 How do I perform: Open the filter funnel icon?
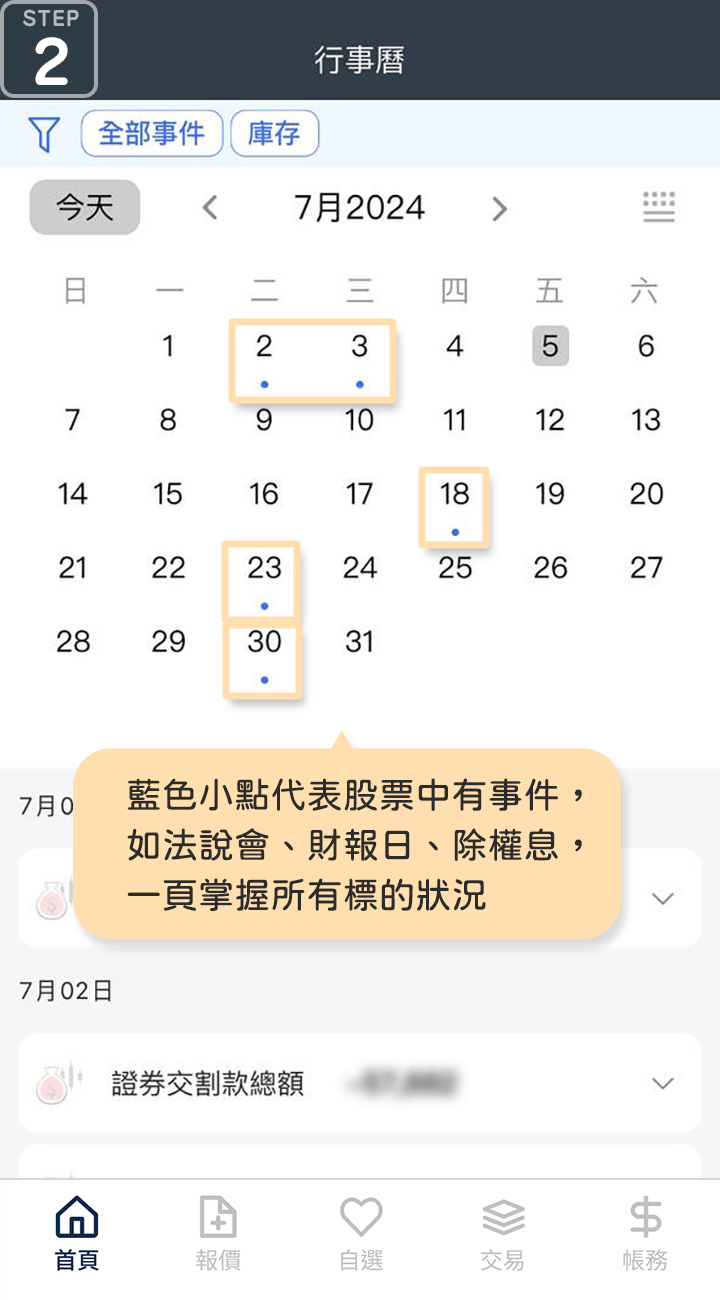point(44,134)
